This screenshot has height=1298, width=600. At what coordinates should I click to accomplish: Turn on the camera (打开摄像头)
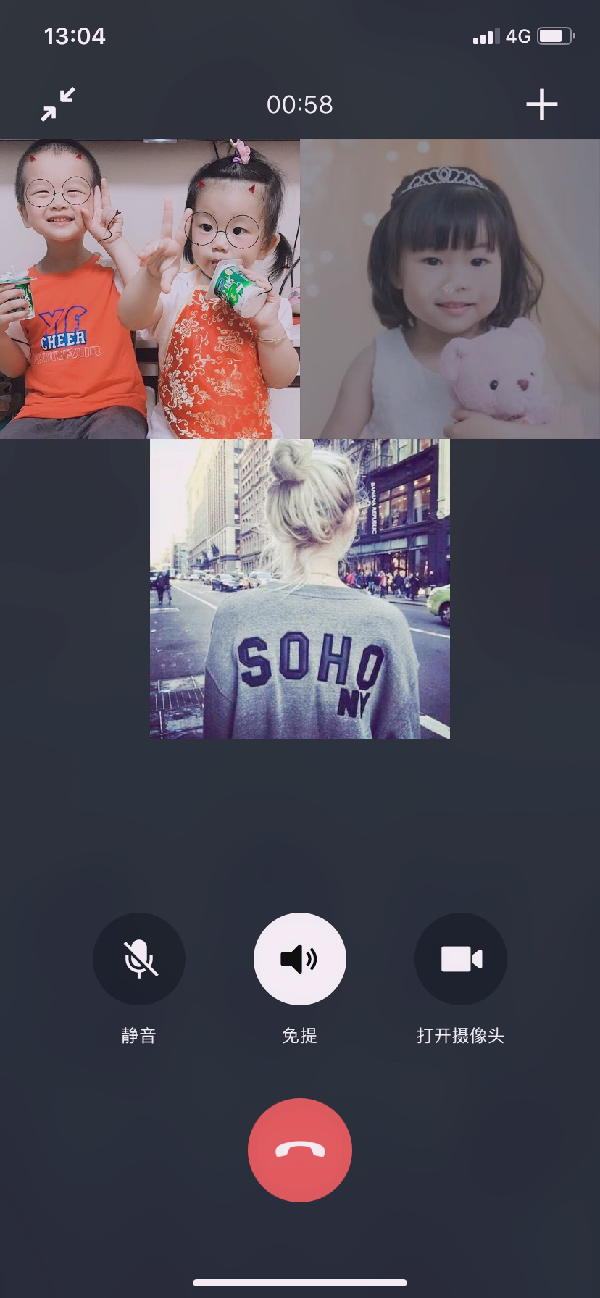[x=461, y=959]
